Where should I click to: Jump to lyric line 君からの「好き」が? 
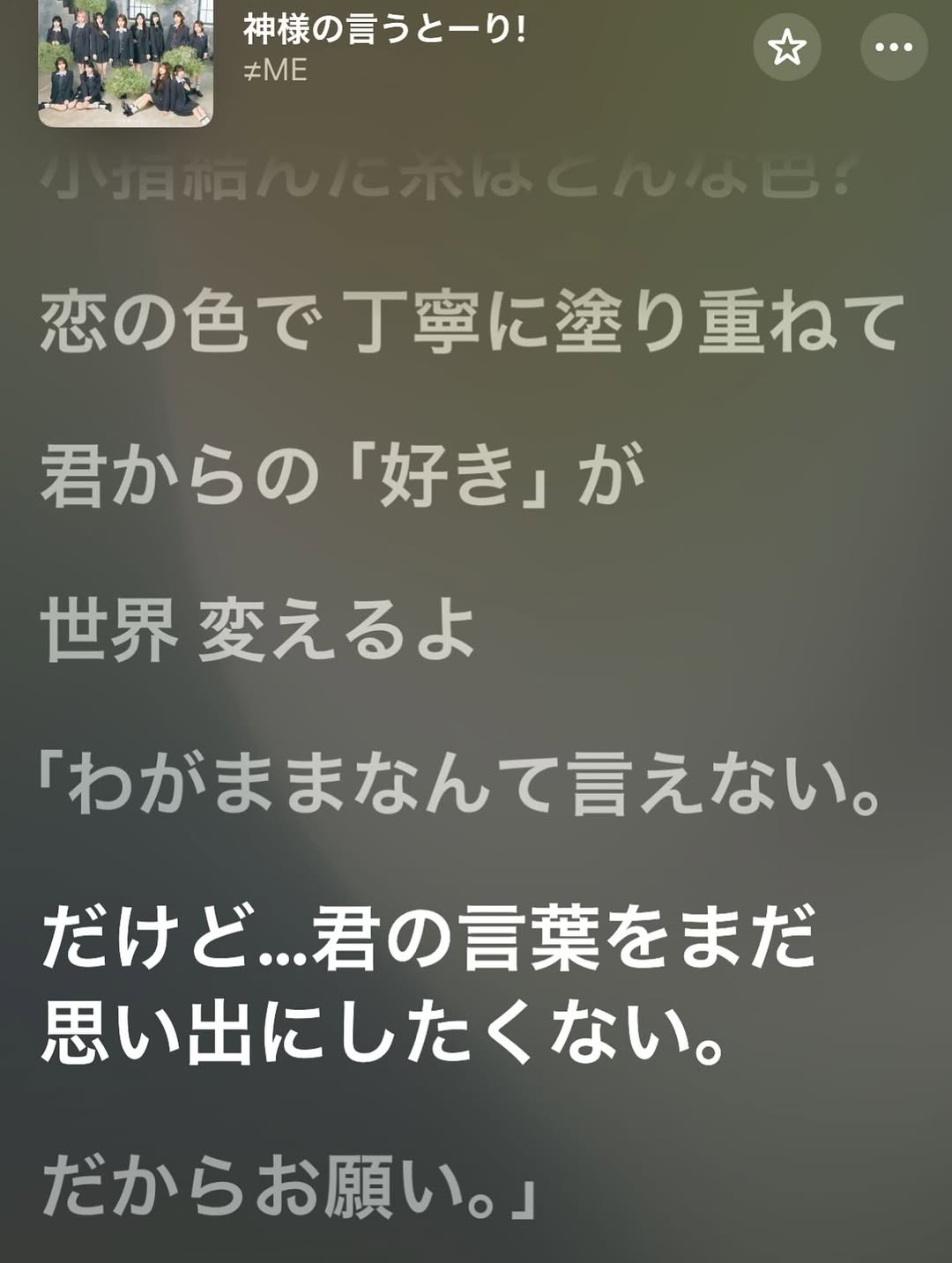pyautogui.click(x=342, y=477)
